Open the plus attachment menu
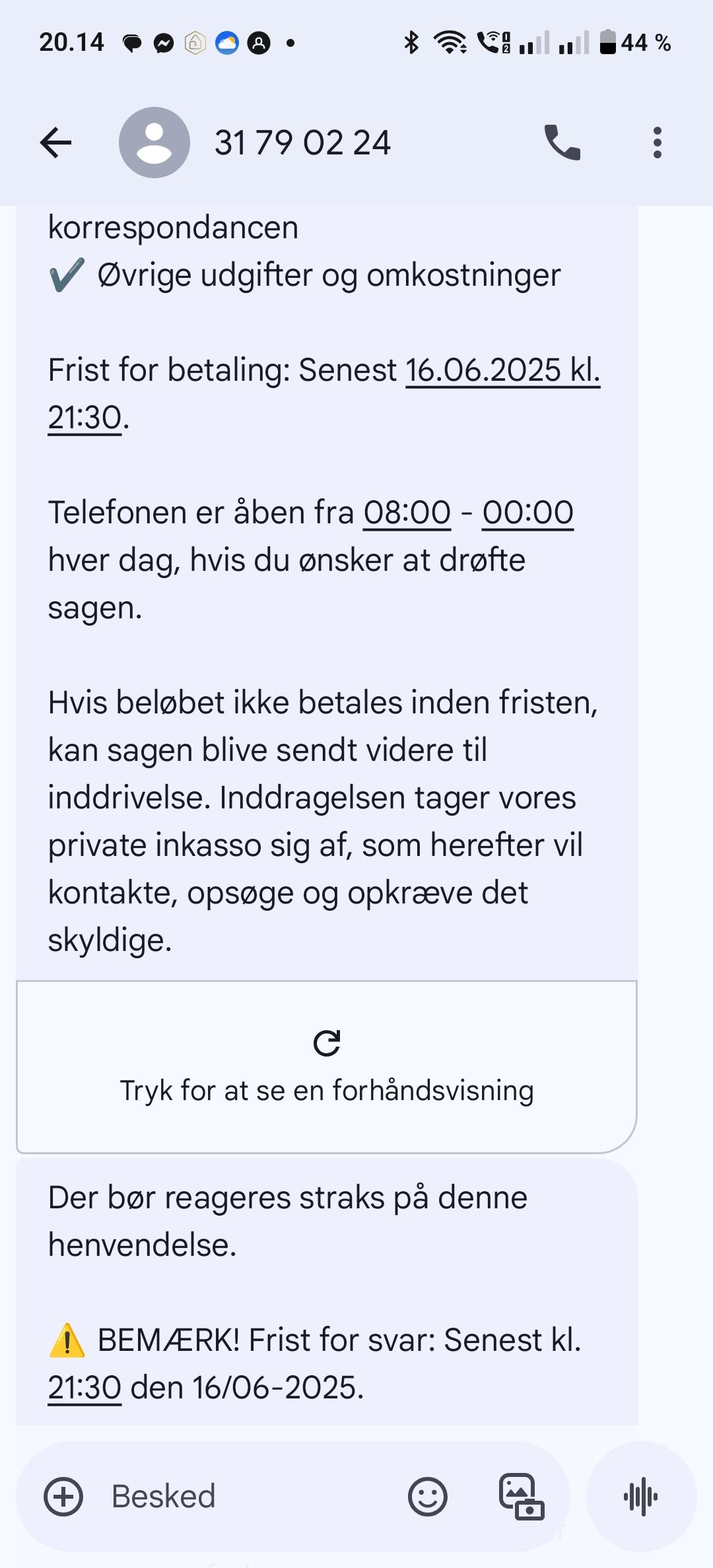713x1568 pixels. tap(63, 1497)
